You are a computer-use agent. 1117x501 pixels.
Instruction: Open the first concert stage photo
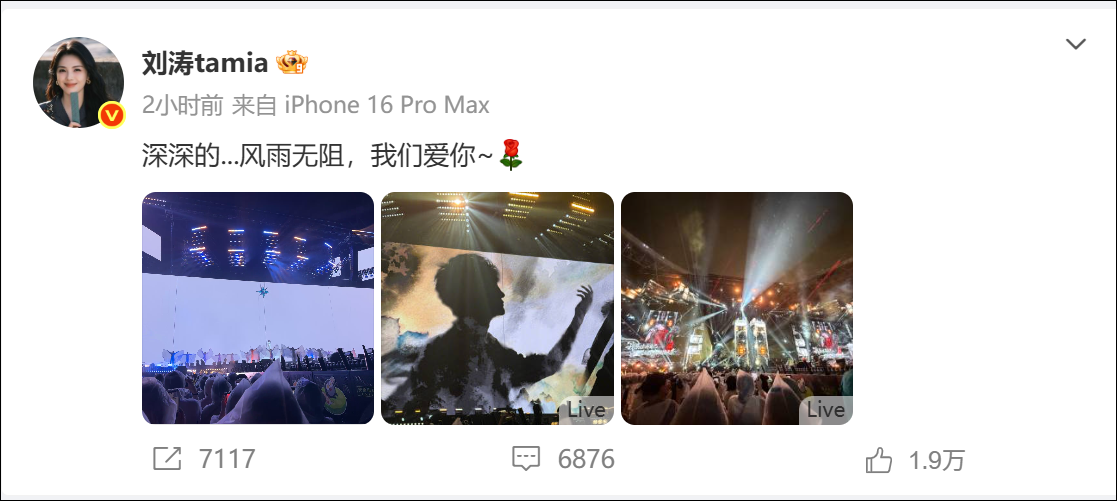[x=257, y=308]
